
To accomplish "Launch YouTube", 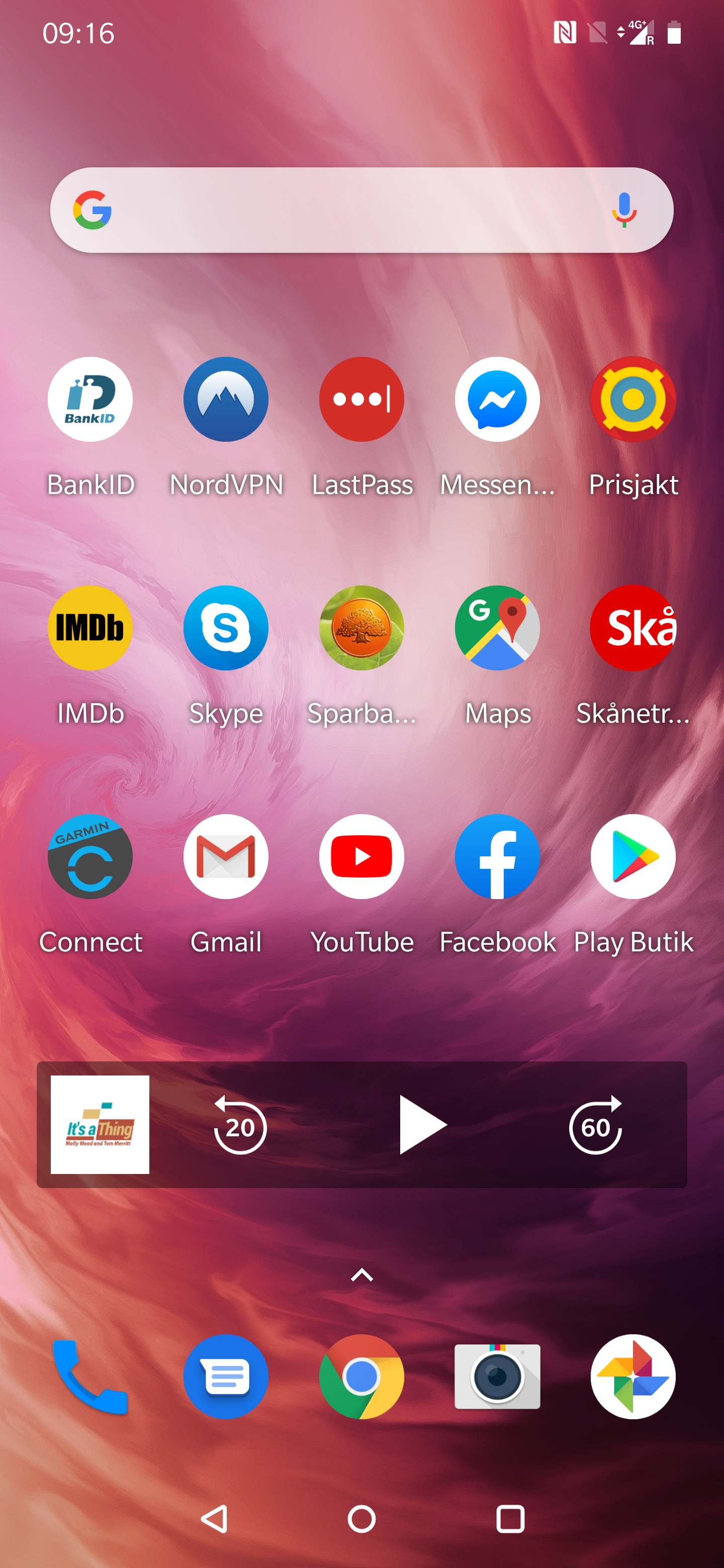I will click(361, 856).
